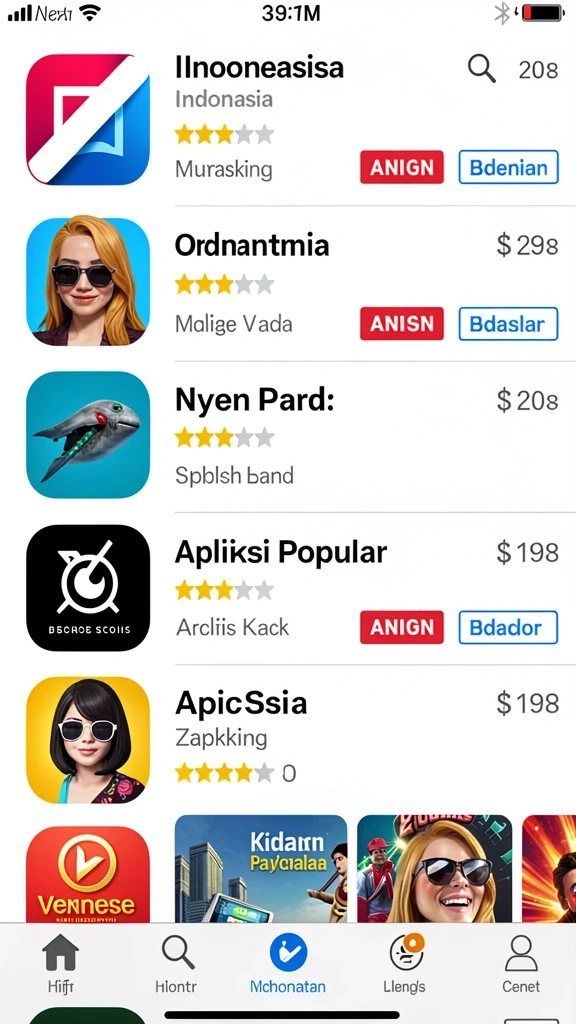Image resolution: width=576 pixels, height=1024 pixels.
Task: Select the Mchonatan tab
Action: click(288, 963)
